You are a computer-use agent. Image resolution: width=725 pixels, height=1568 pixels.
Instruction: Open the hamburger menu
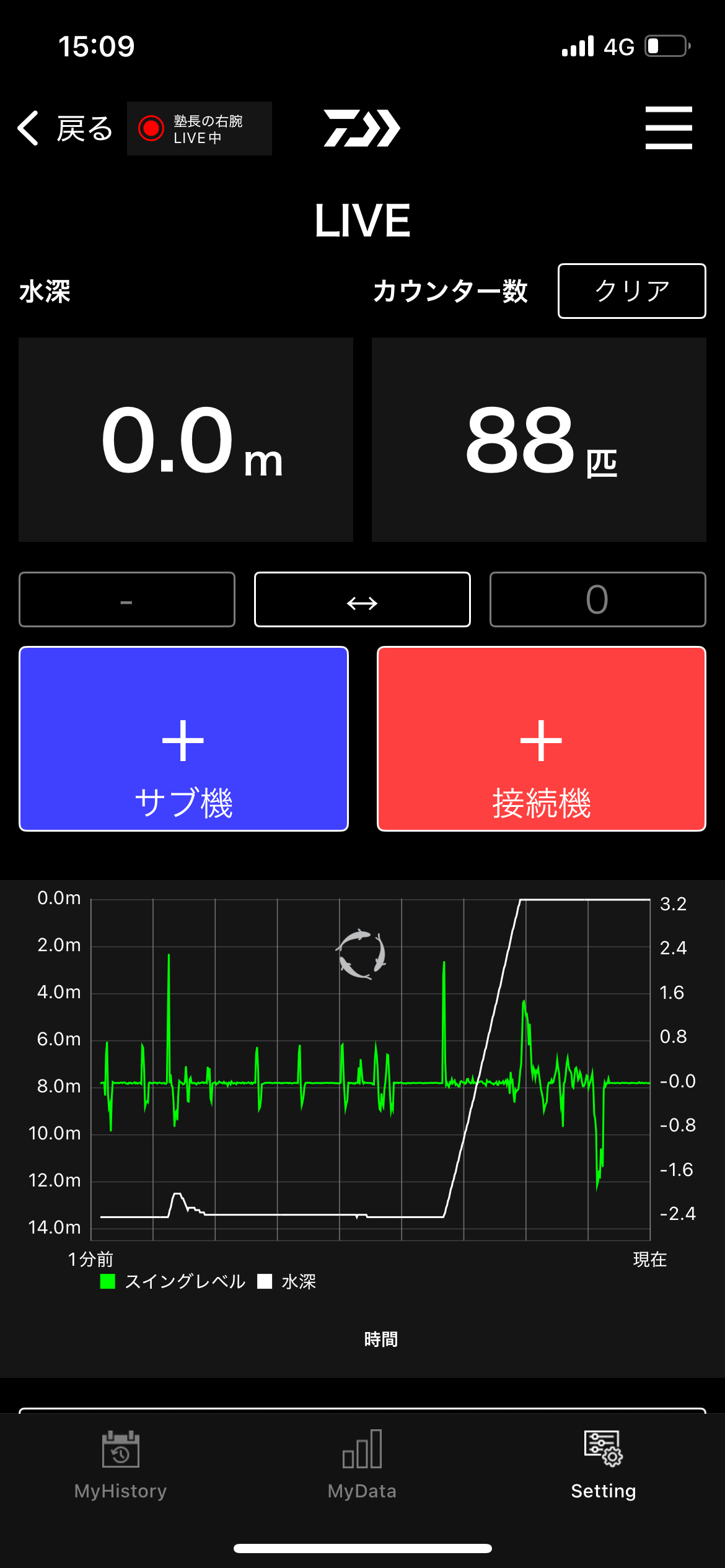668,128
